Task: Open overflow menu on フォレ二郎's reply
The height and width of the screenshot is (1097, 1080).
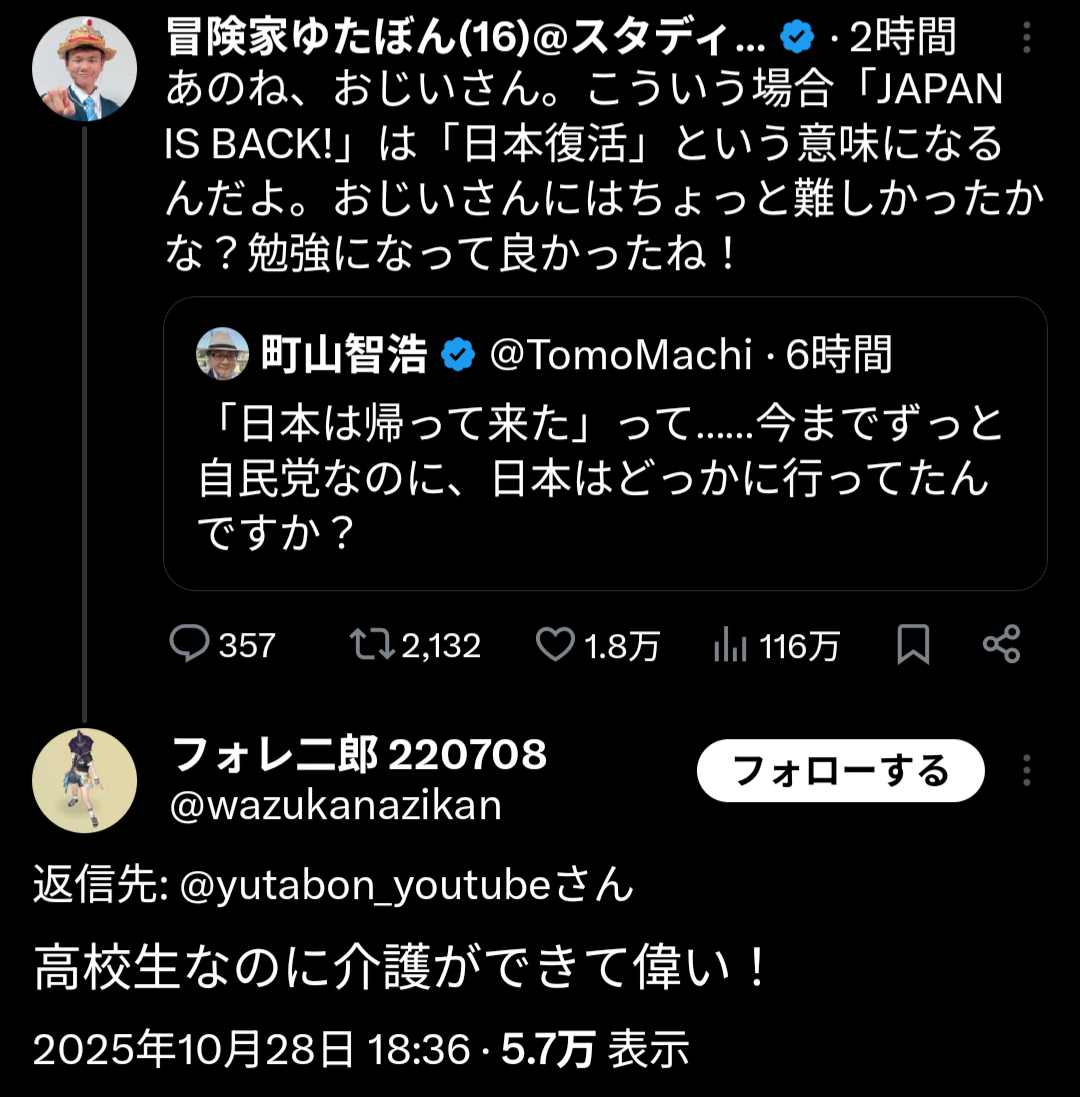Action: [1026, 770]
